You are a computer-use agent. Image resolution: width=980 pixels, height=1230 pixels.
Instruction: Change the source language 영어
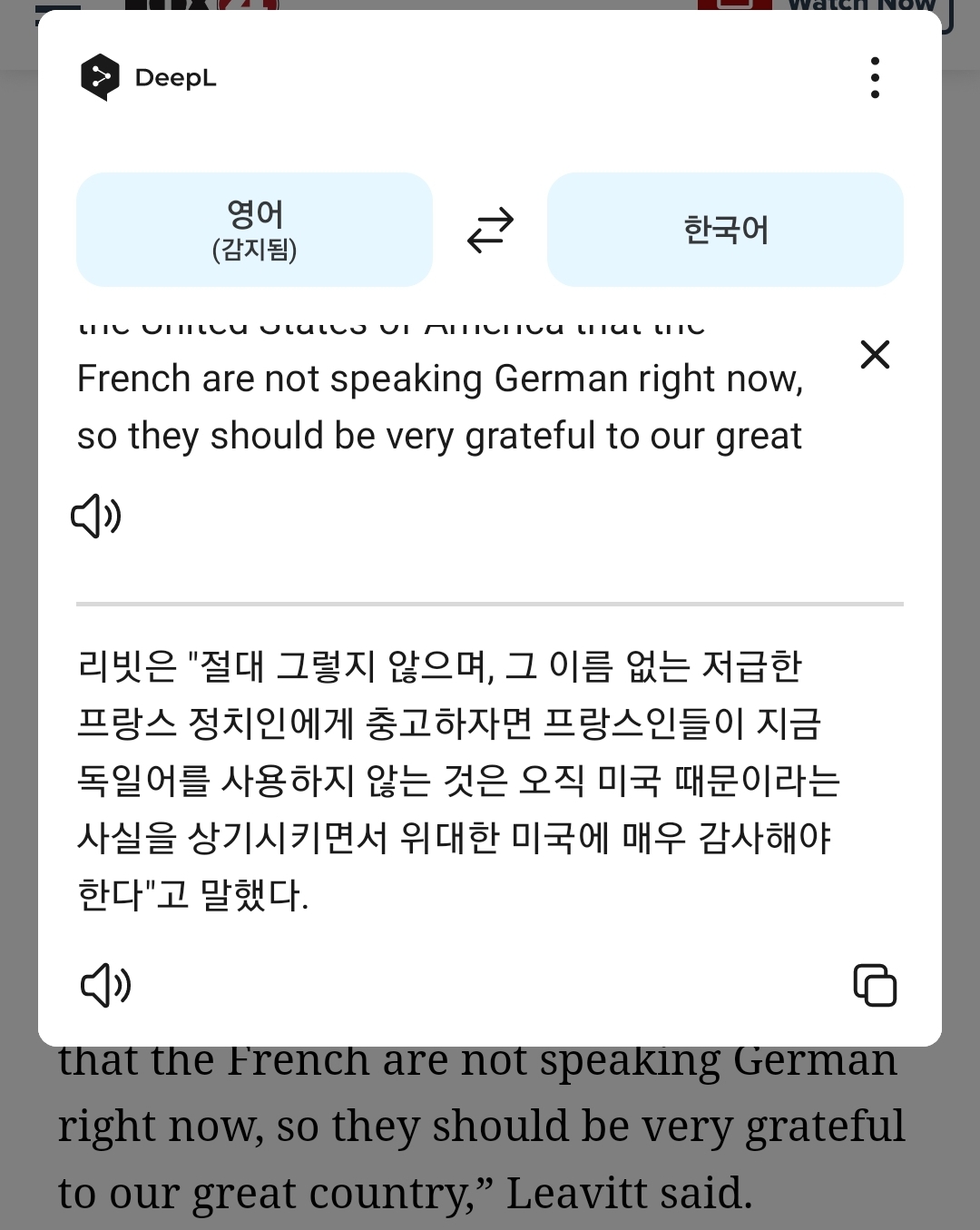tap(254, 230)
